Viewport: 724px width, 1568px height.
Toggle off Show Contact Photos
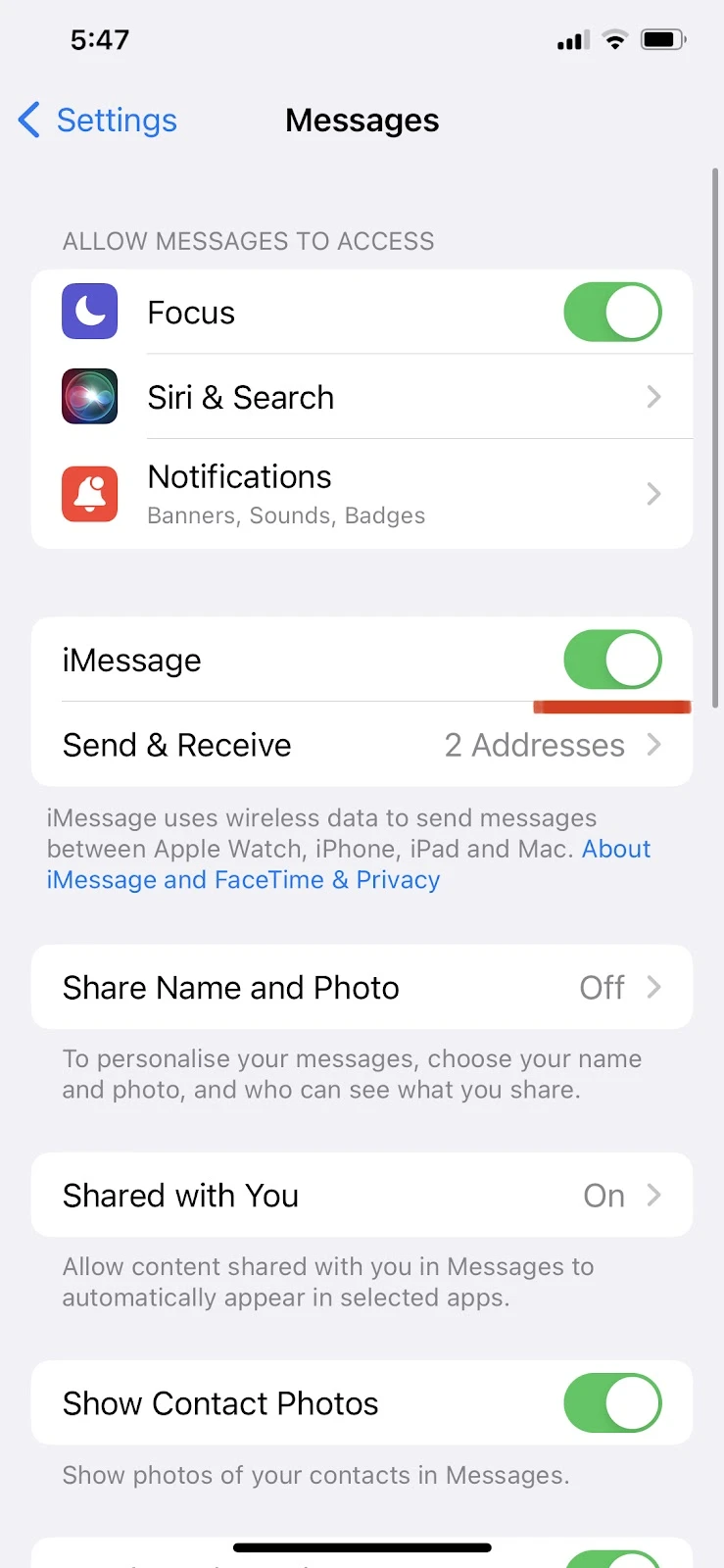pos(612,1402)
